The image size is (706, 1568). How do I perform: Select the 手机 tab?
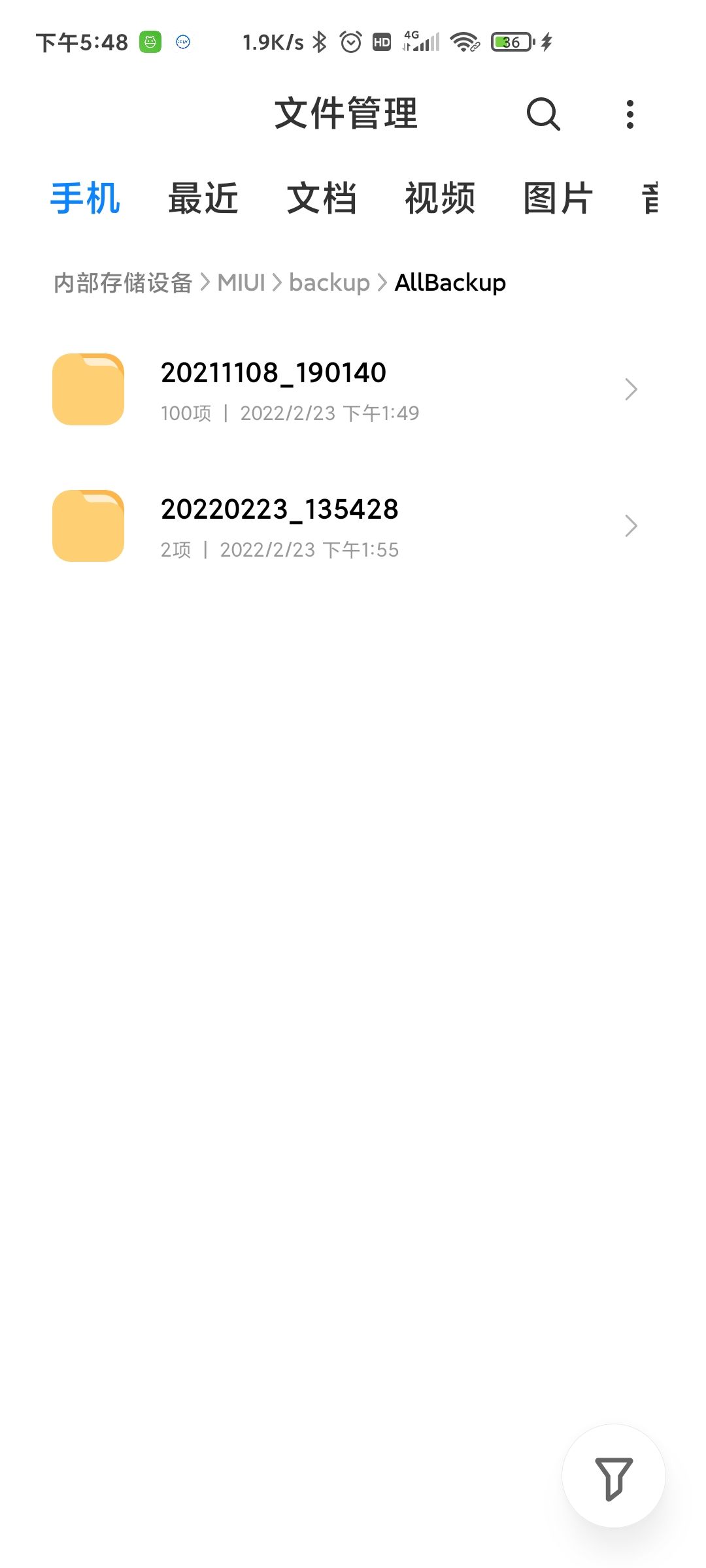click(x=85, y=198)
